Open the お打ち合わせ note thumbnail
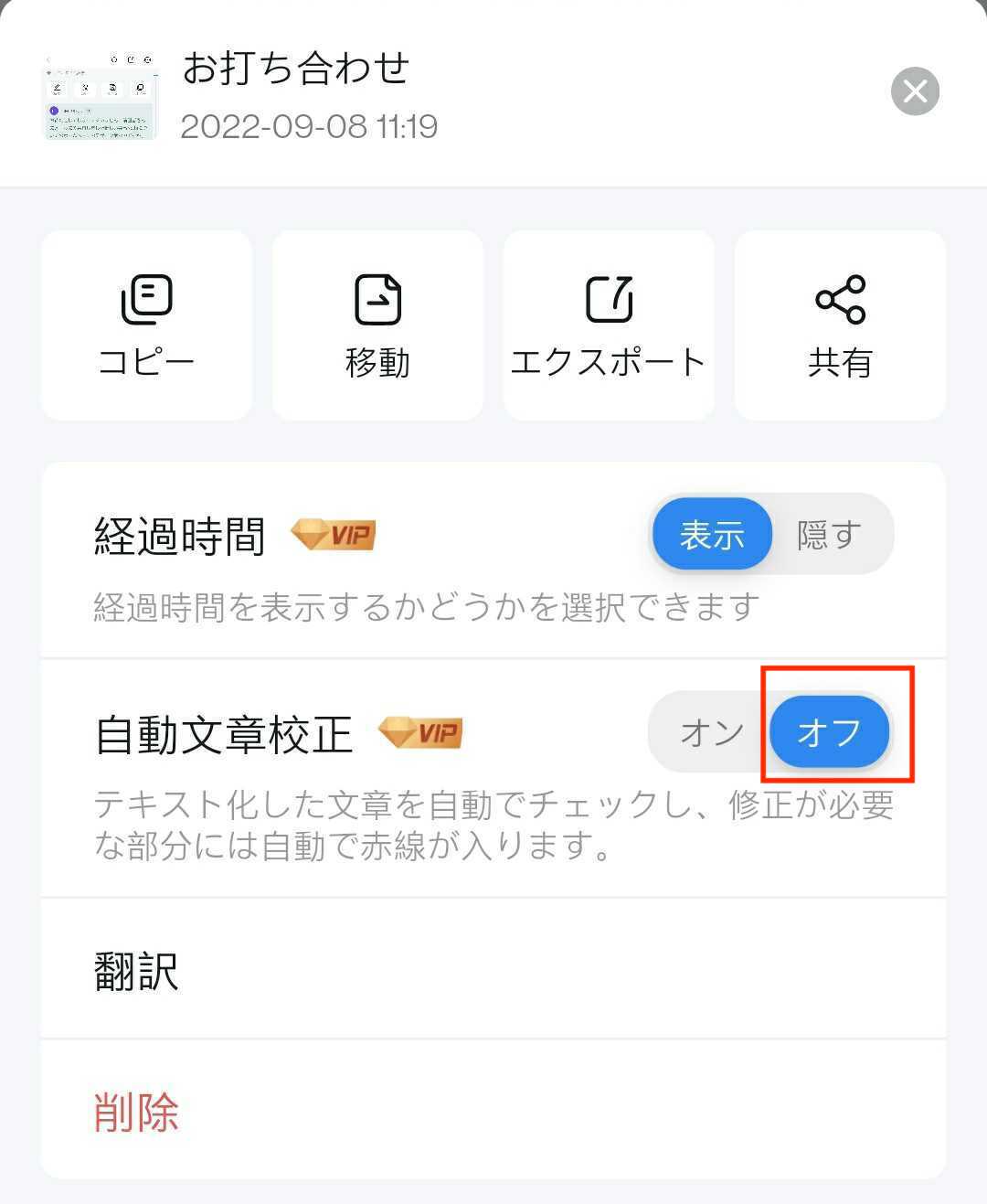This screenshot has height=1204, width=987. pos(100,97)
